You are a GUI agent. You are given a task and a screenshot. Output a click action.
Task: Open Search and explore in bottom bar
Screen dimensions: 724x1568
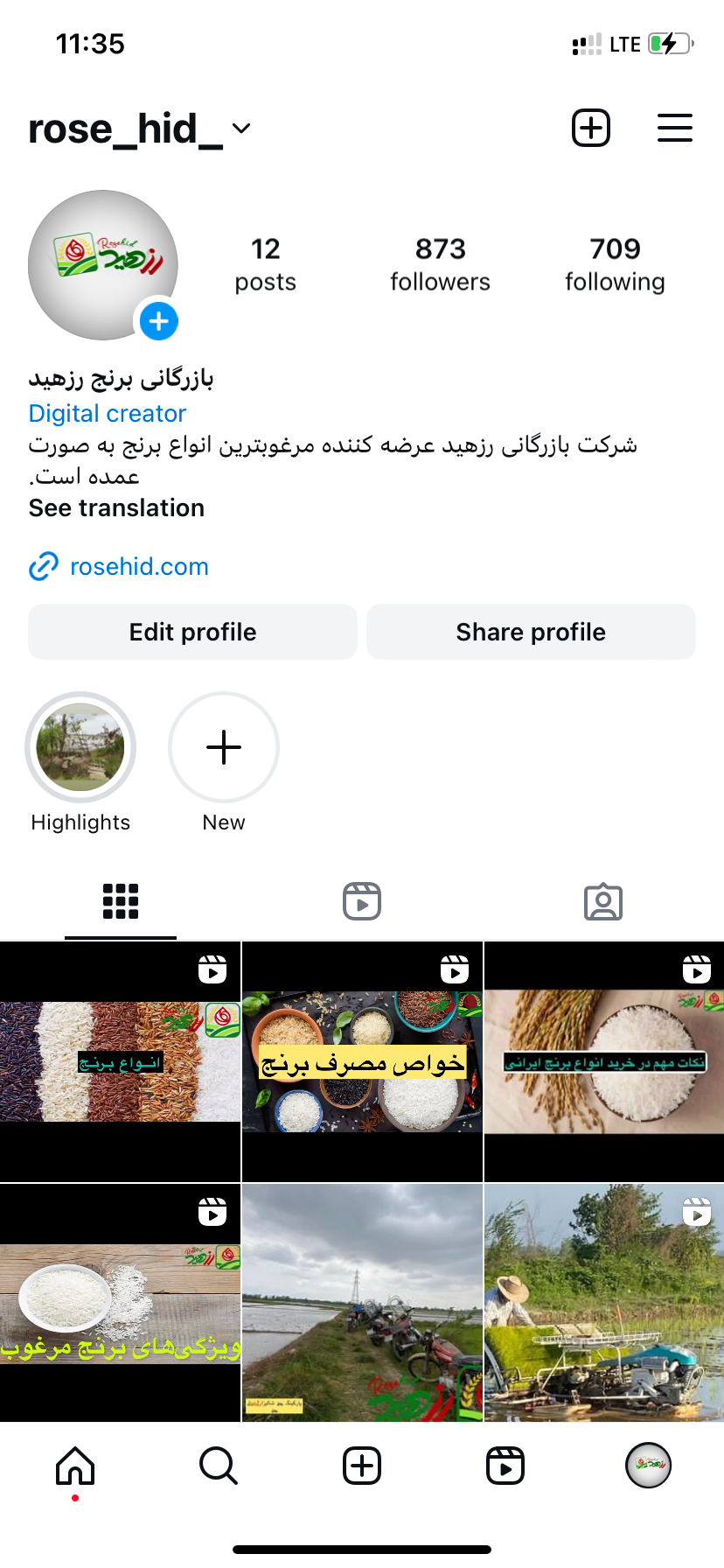tap(219, 1466)
